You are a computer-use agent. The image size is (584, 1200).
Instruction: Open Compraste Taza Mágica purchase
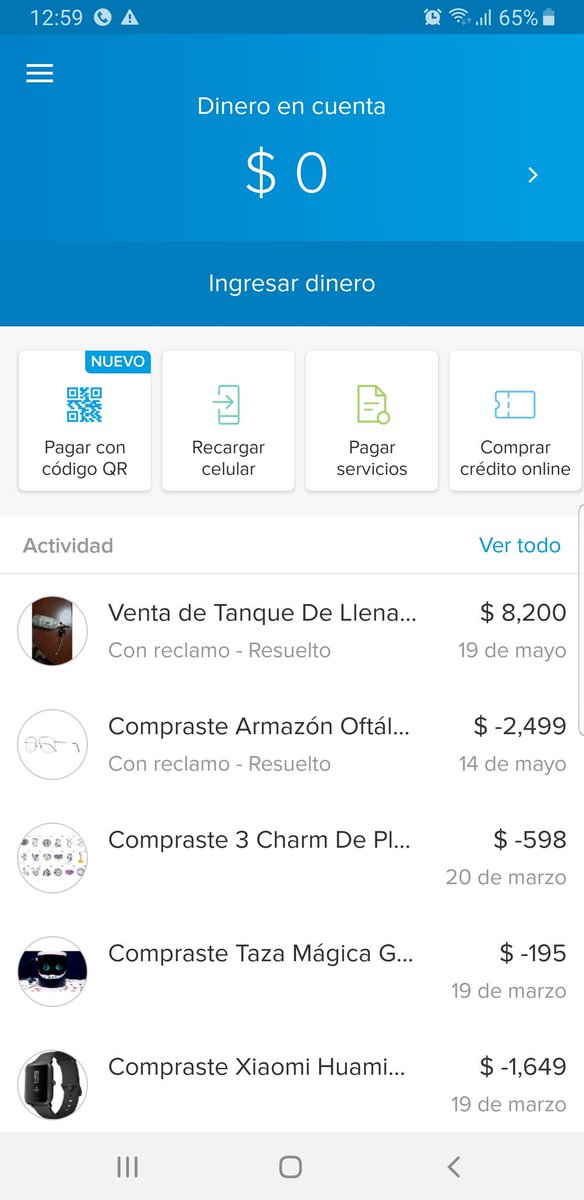tap(292, 972)
